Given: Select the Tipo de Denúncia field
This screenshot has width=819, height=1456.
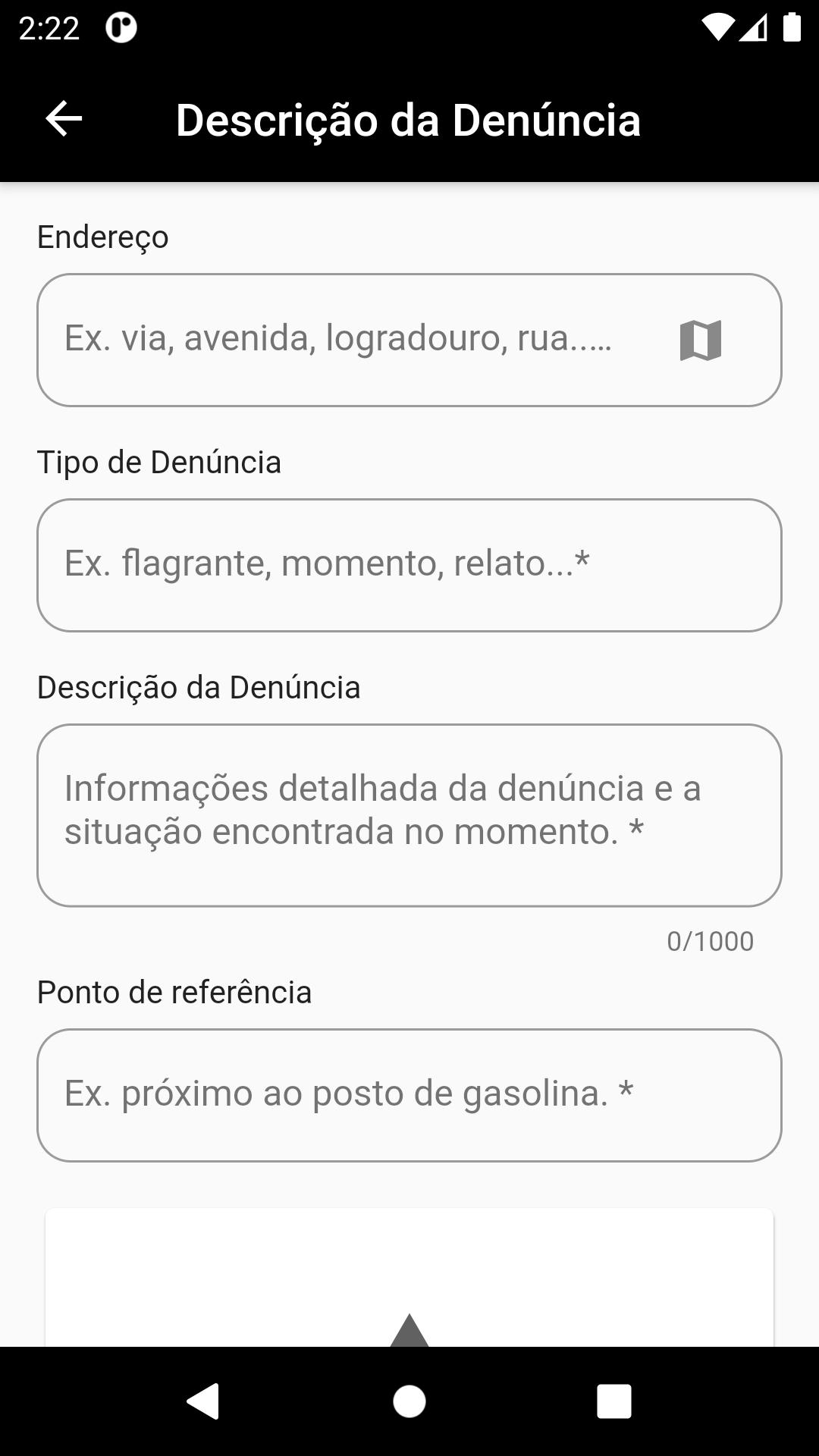Looking at the screenshot, I should coord(409,565).
